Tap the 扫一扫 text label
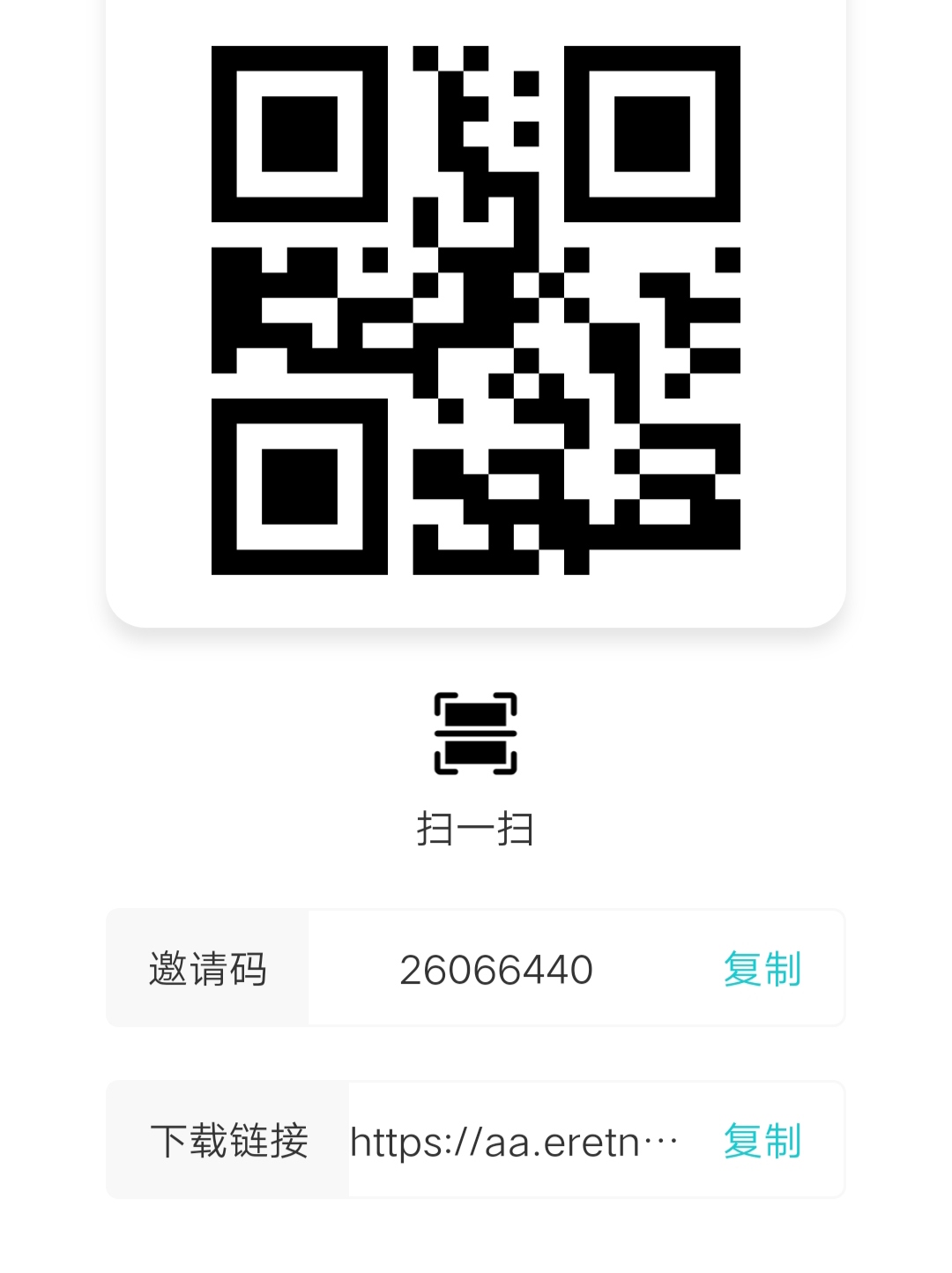The width and height of the screenshot is (952, 1273). click(x=476, y=829)
